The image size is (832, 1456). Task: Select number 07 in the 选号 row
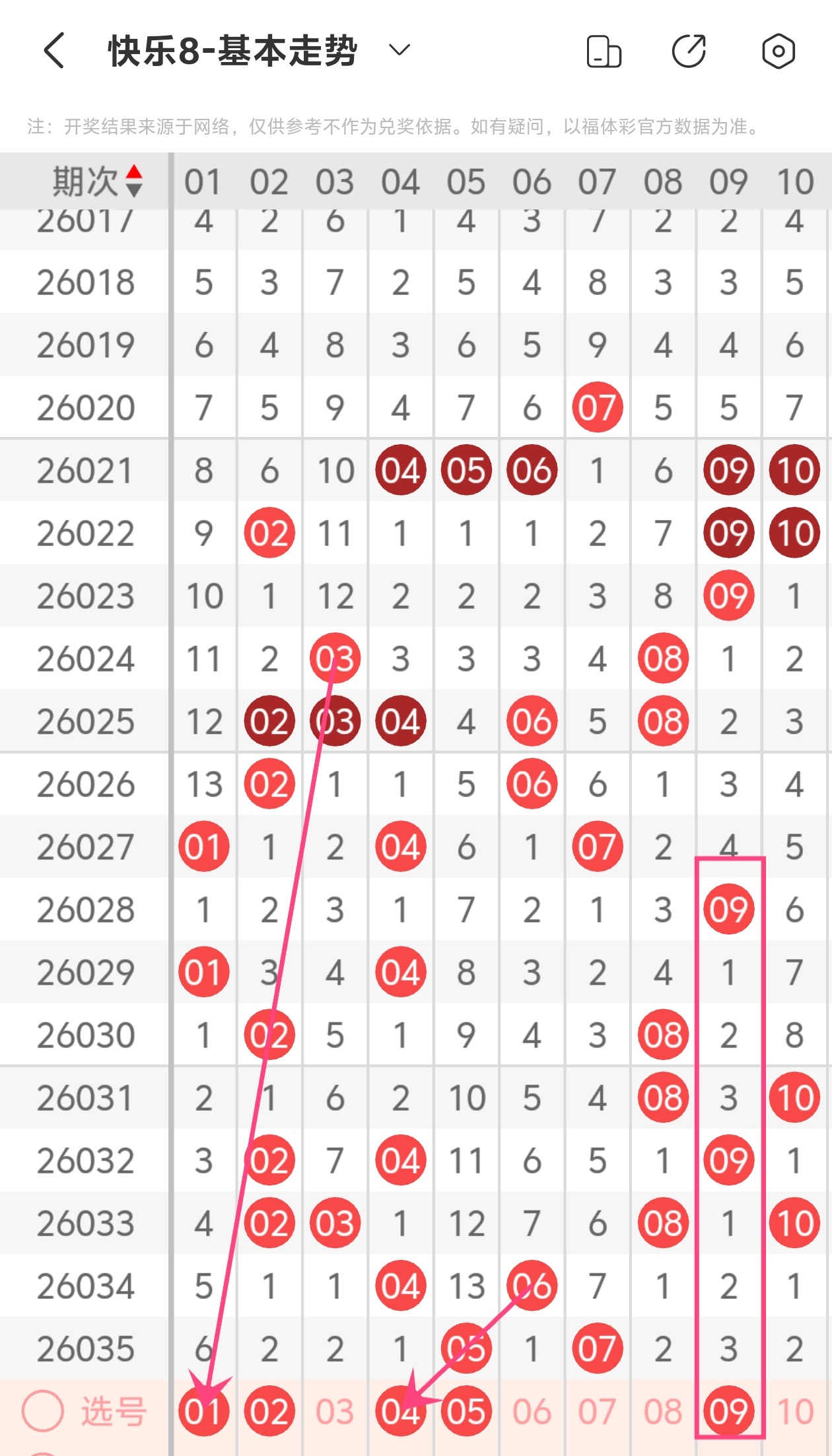(x=597, y=1411)
